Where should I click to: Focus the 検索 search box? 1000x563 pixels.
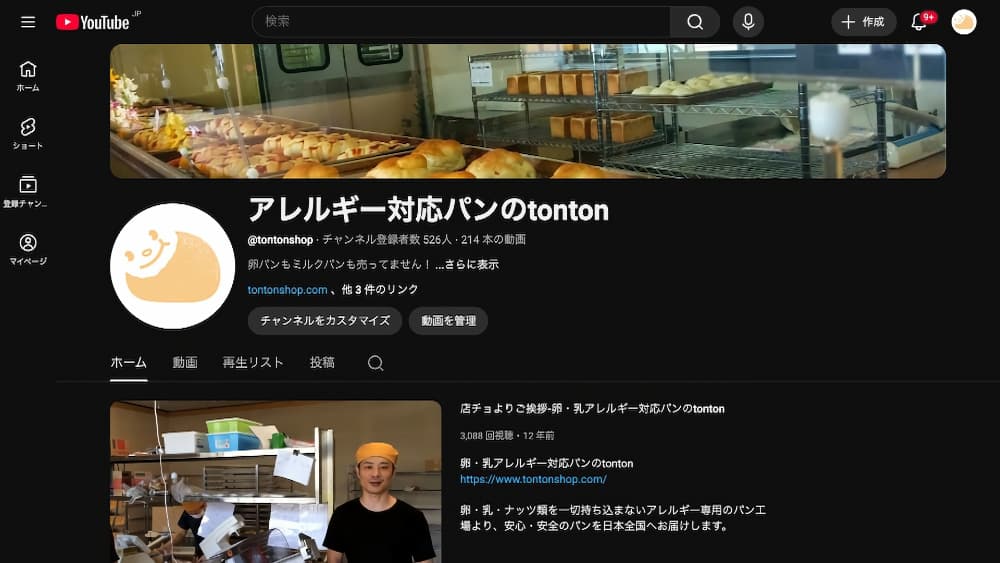pos(460,22)
